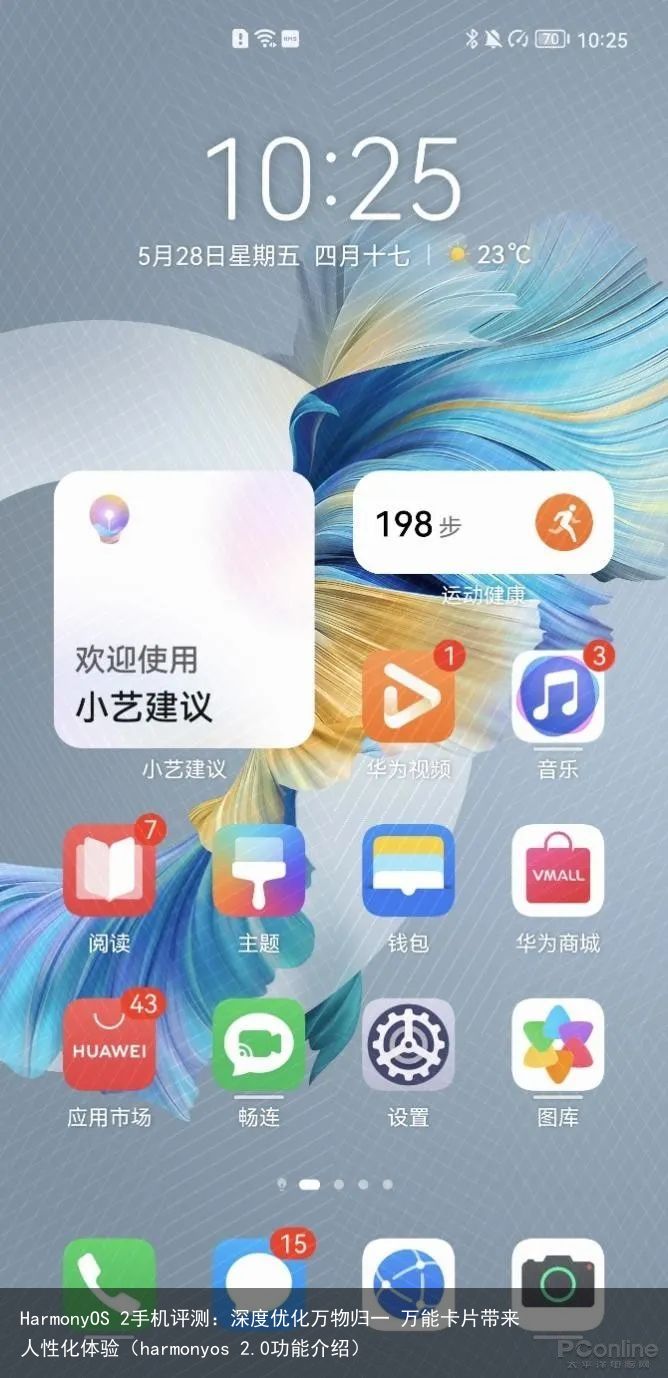Open the phone dialer in the dock

(x=109, y=1275)
